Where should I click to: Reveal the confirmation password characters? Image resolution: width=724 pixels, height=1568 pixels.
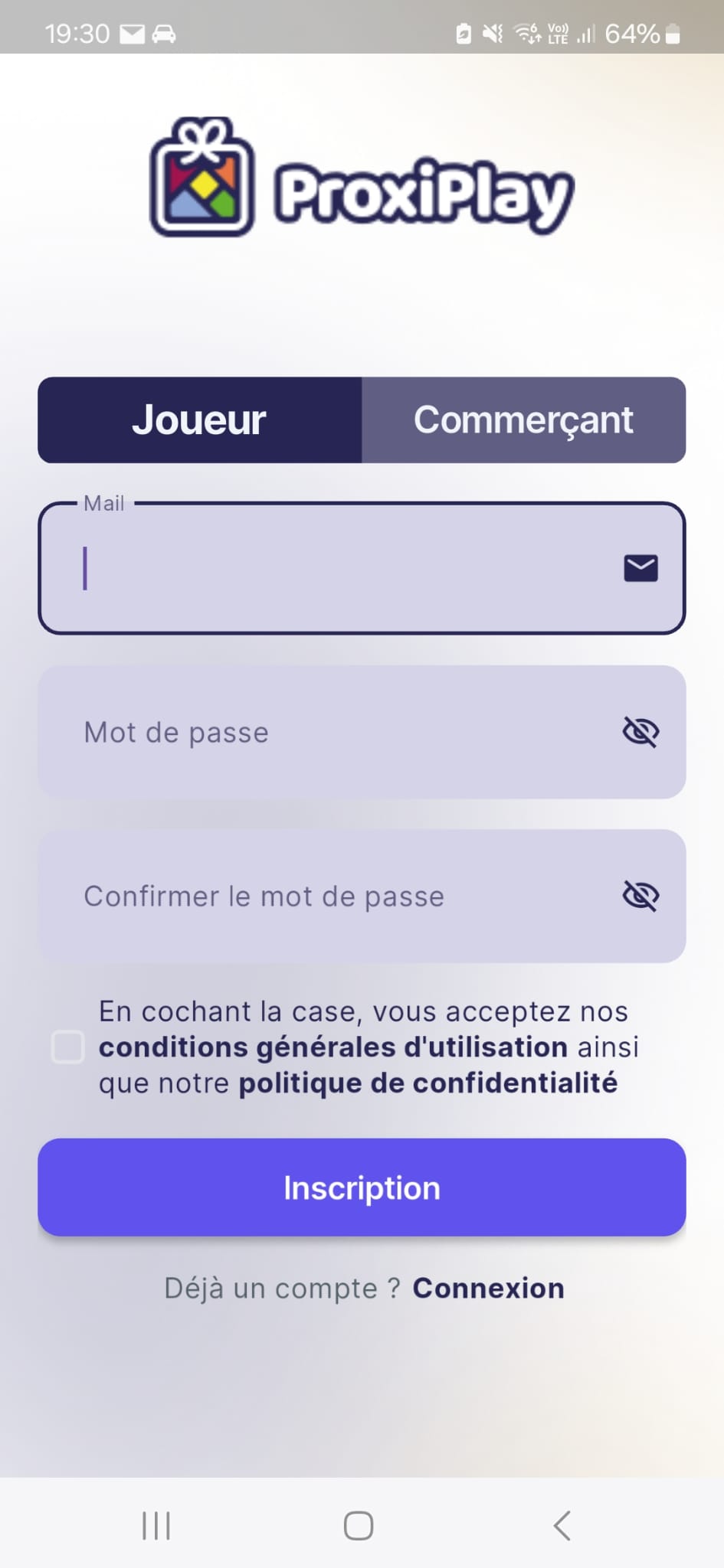coord(640,896)
